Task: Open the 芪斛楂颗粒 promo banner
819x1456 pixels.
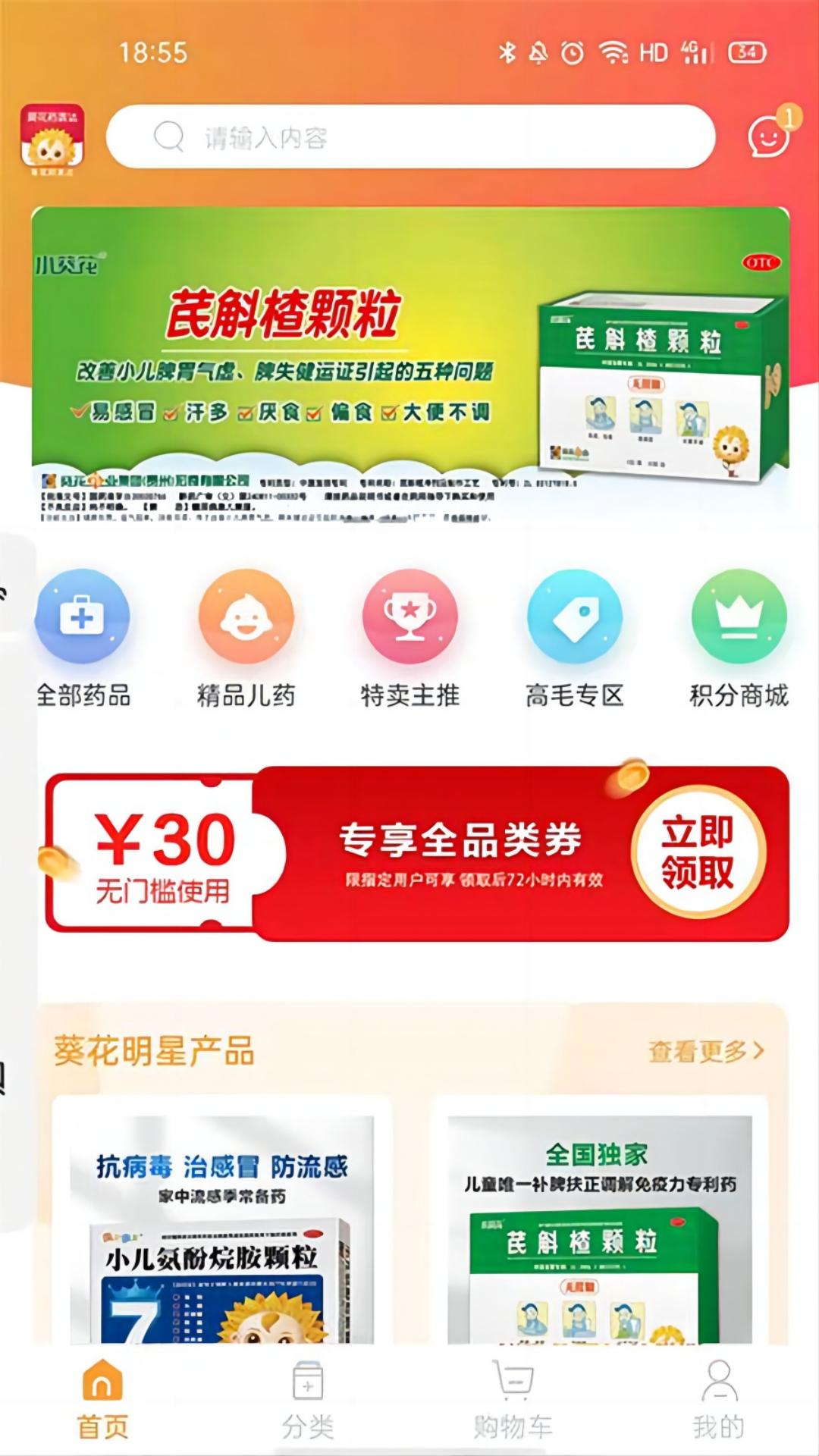Action: 409,364
